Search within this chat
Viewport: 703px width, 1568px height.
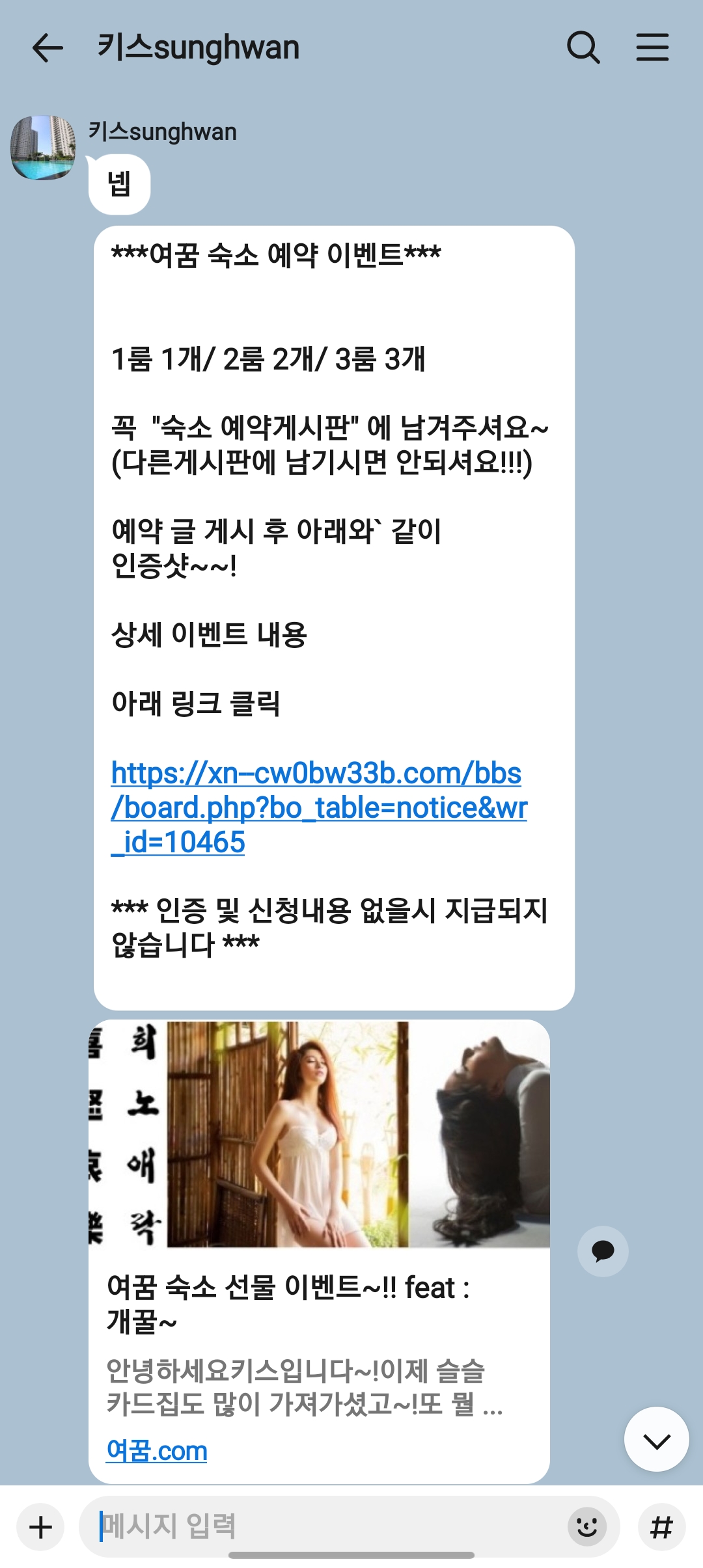tap(583, 47)
